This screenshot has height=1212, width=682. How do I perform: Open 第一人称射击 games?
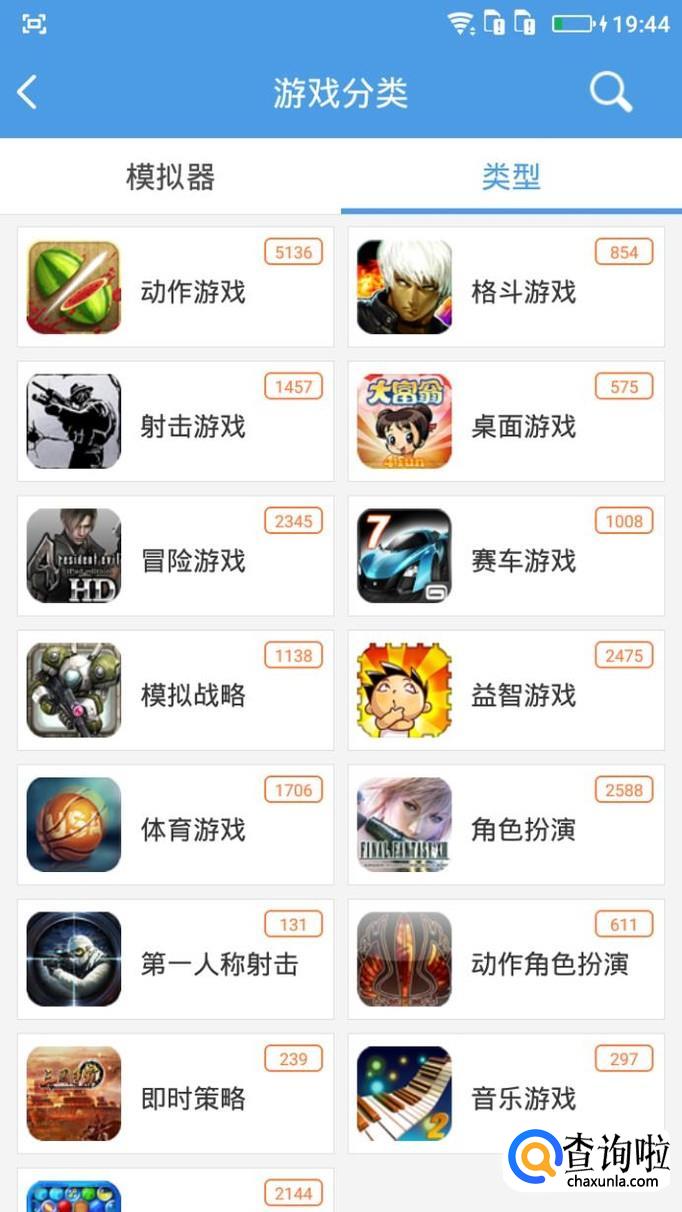point(176,960)
